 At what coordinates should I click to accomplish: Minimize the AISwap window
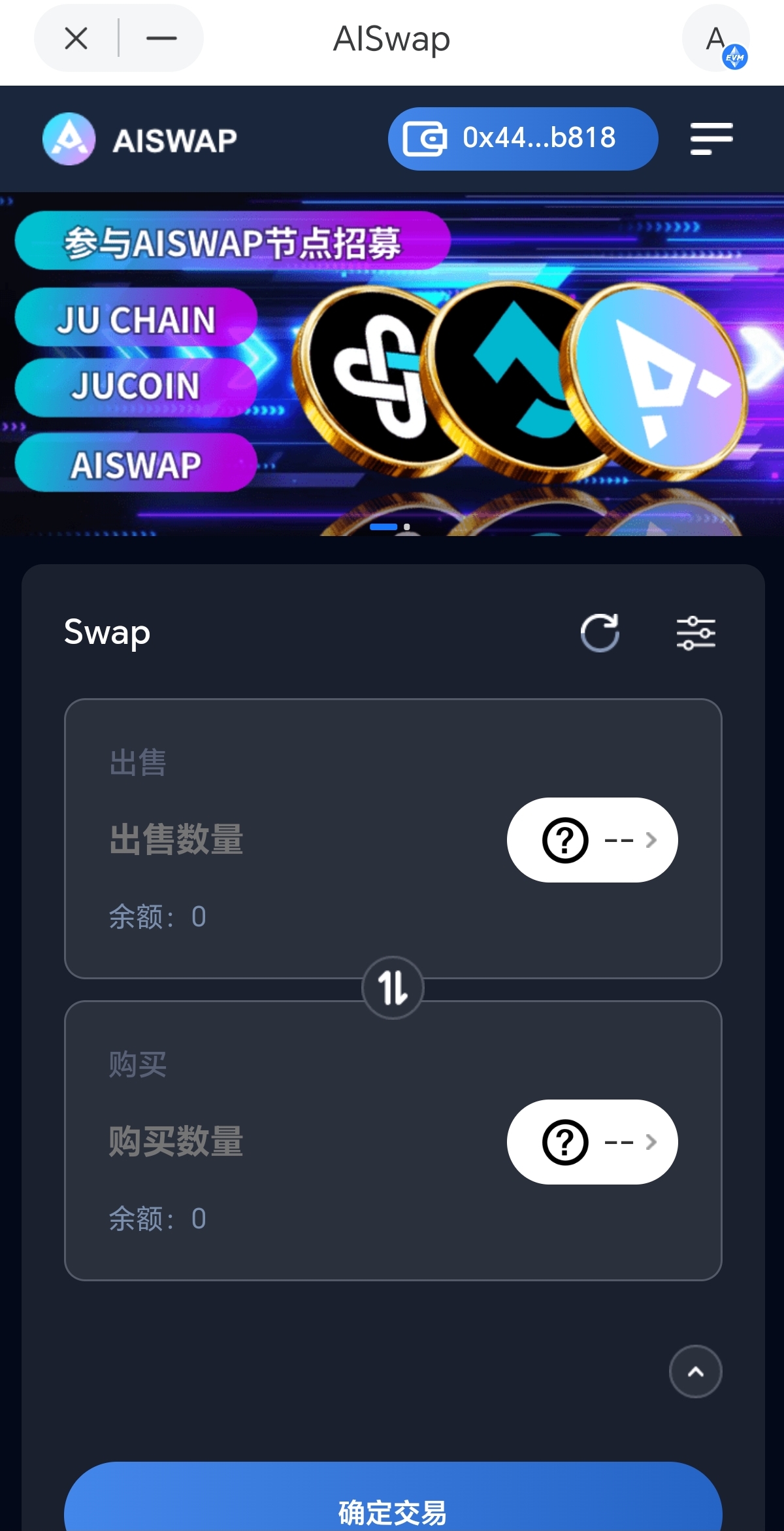(x=161, y=39)
